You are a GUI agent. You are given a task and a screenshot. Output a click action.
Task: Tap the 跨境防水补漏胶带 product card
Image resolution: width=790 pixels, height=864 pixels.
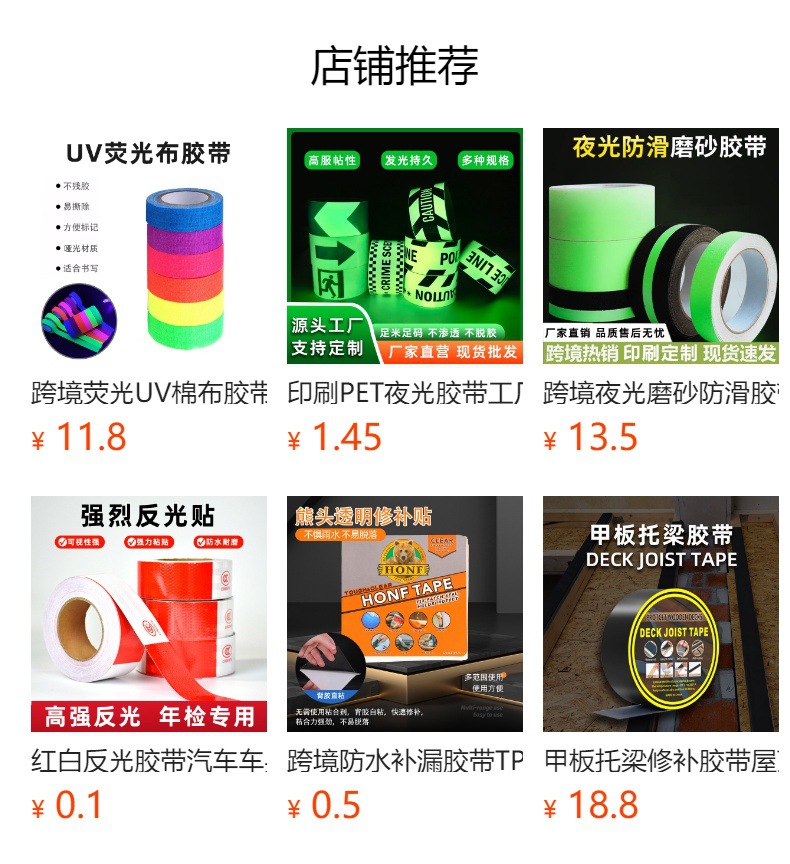[405, 659]
